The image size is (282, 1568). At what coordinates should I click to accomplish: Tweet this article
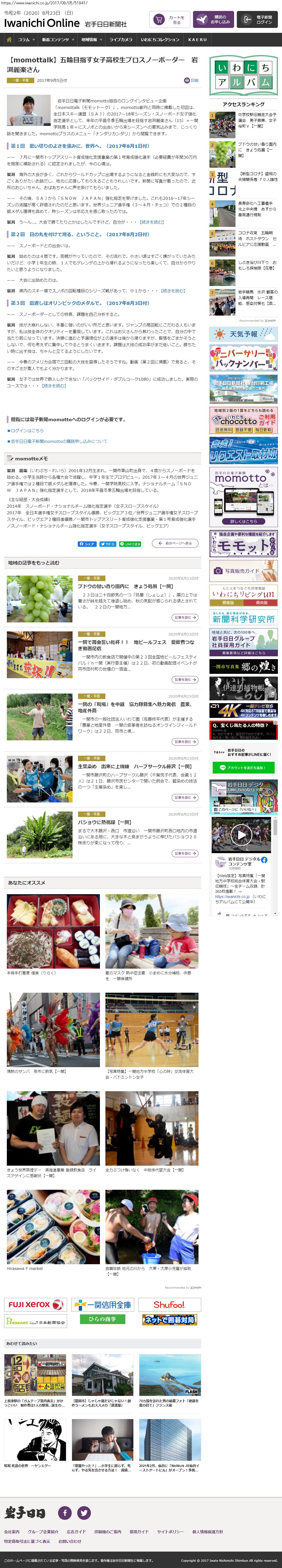(x=108, y=544)
